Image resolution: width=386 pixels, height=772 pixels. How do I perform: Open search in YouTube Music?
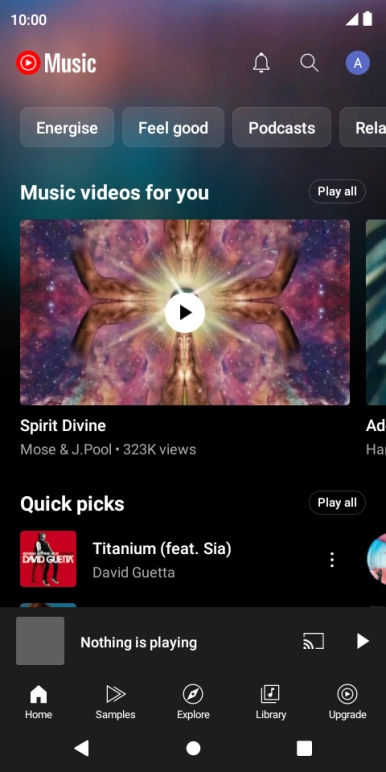tap(309, 63)
